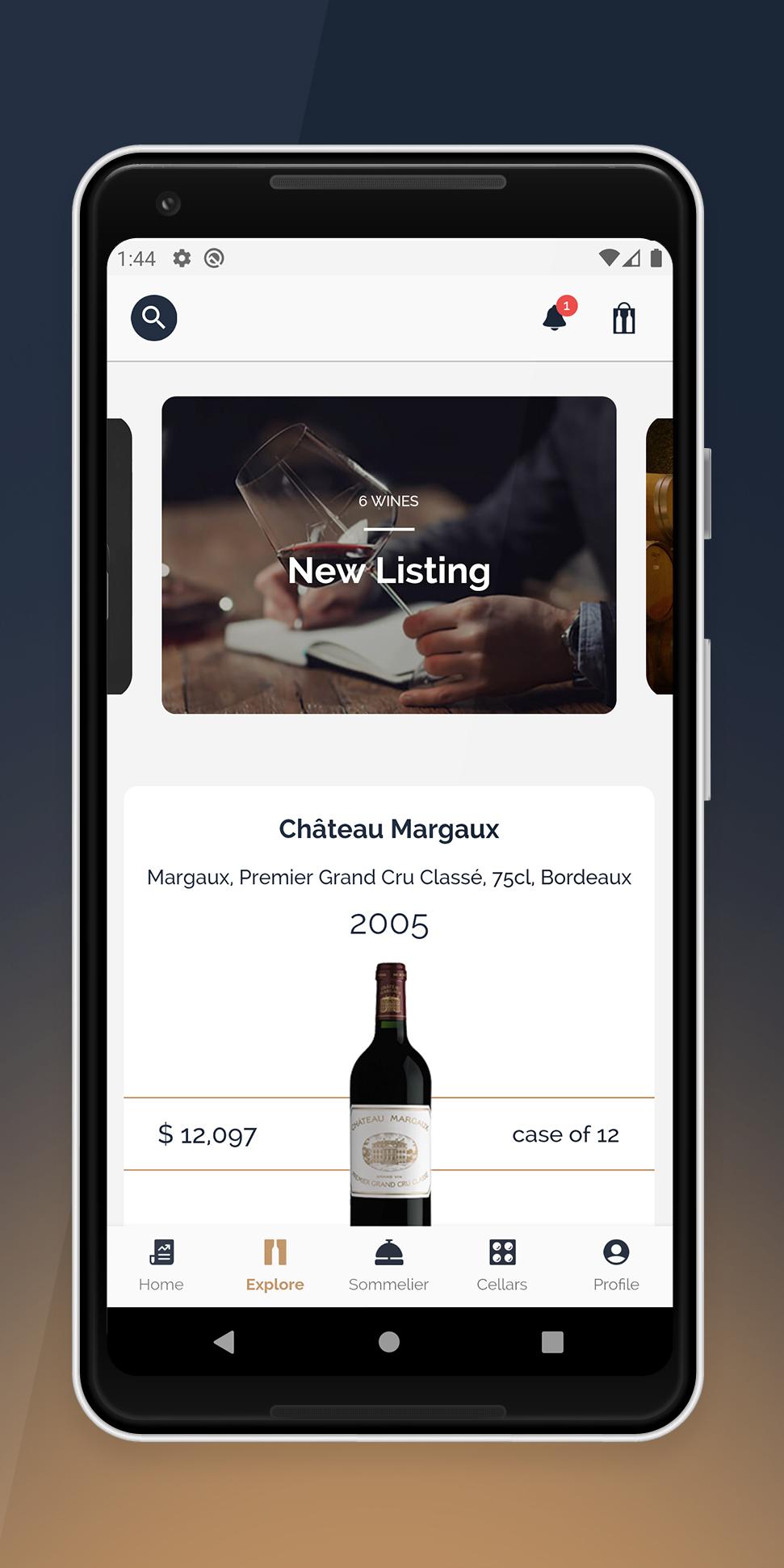This screenshot has width=784, height=1568.
Task: Tap the system home button
Action: [389, 1342]
